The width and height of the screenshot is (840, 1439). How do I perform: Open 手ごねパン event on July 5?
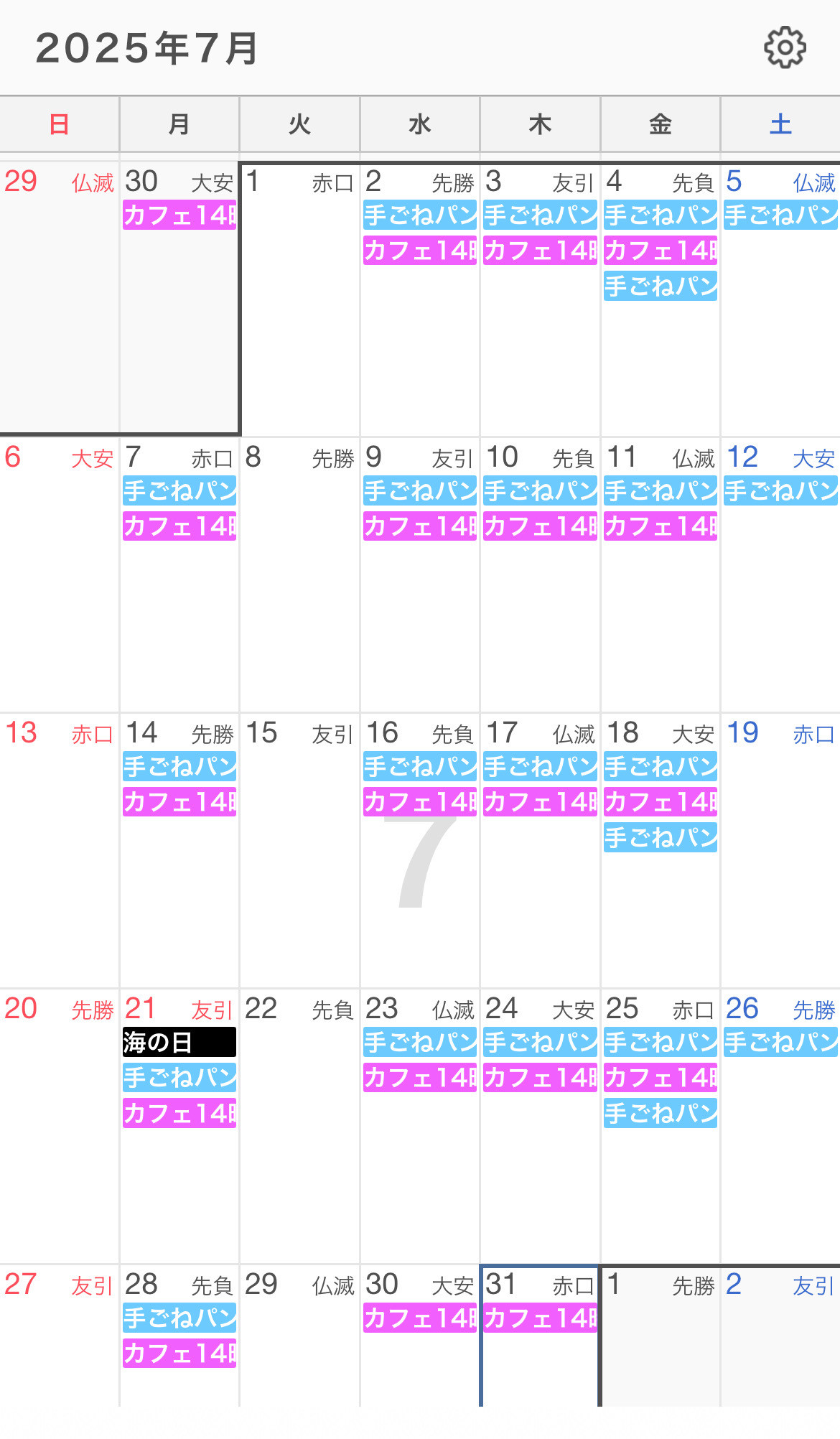(x=781, y=215)
